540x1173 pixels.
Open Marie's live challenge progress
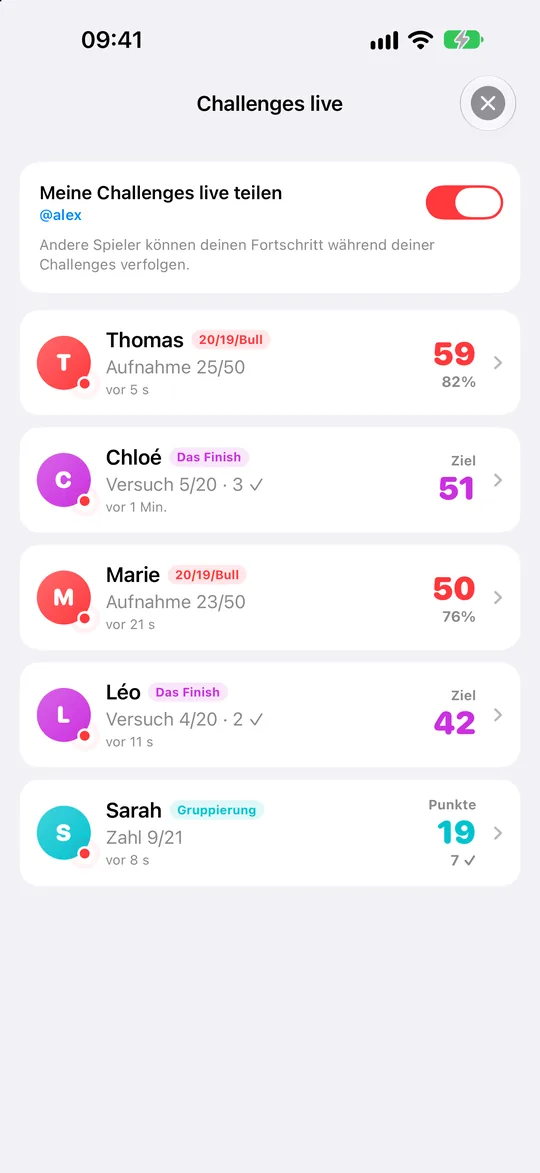point(269,598)
